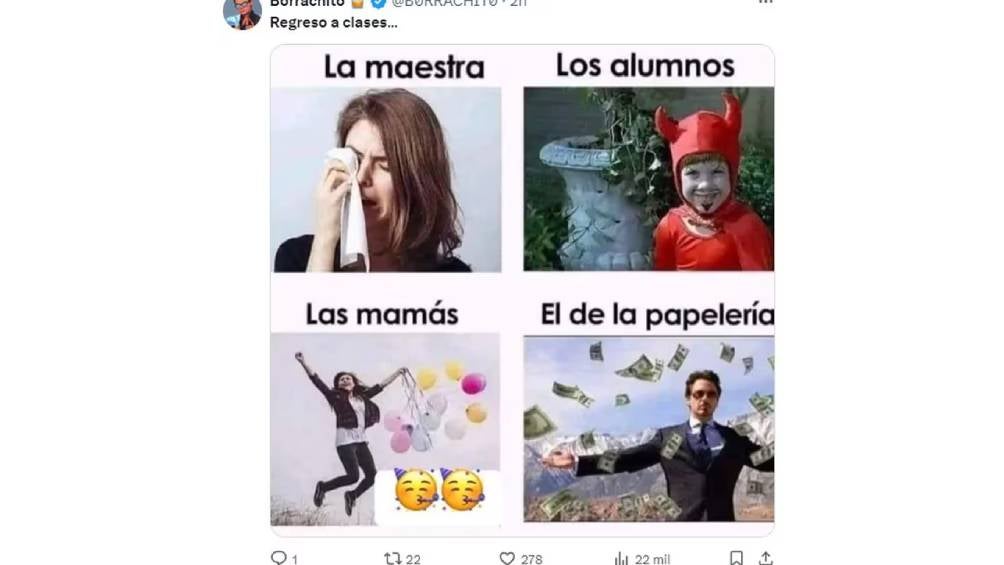Reply to the Borrachito post

(x=279, y=558)
